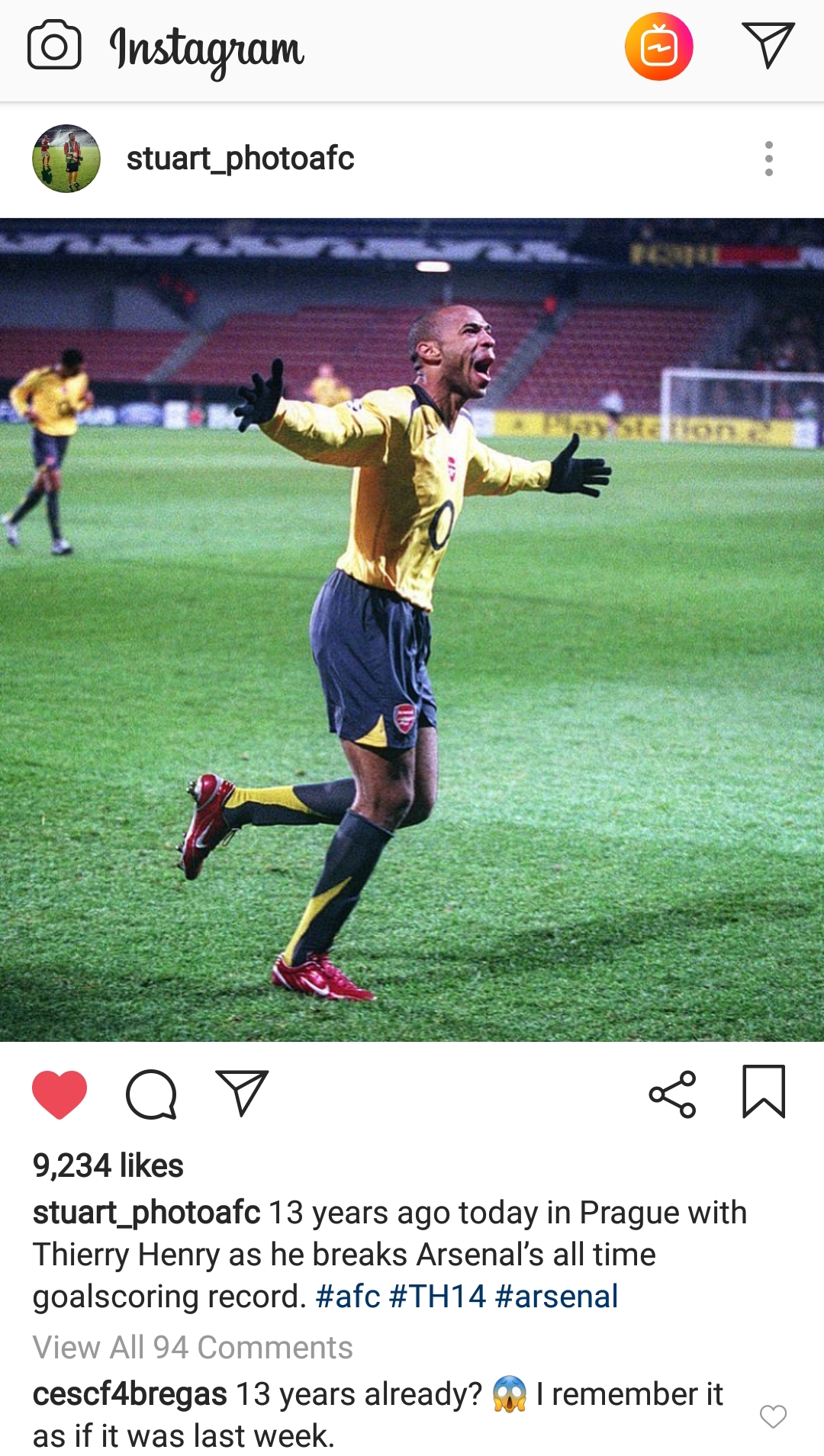
Task: Open direct messages paper plane in header
Action: point(768,45)
